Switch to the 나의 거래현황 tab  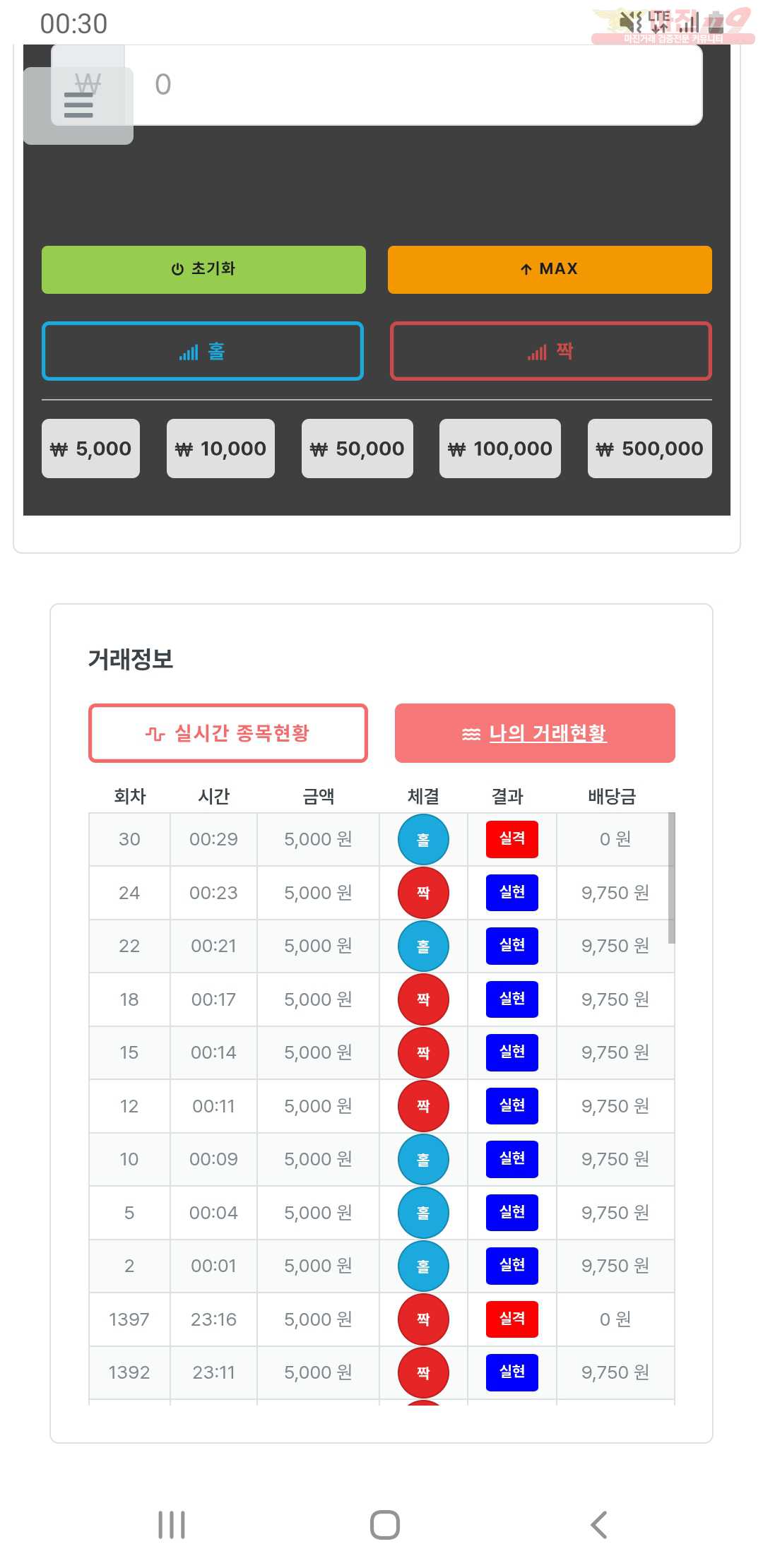tap(535, 733)
